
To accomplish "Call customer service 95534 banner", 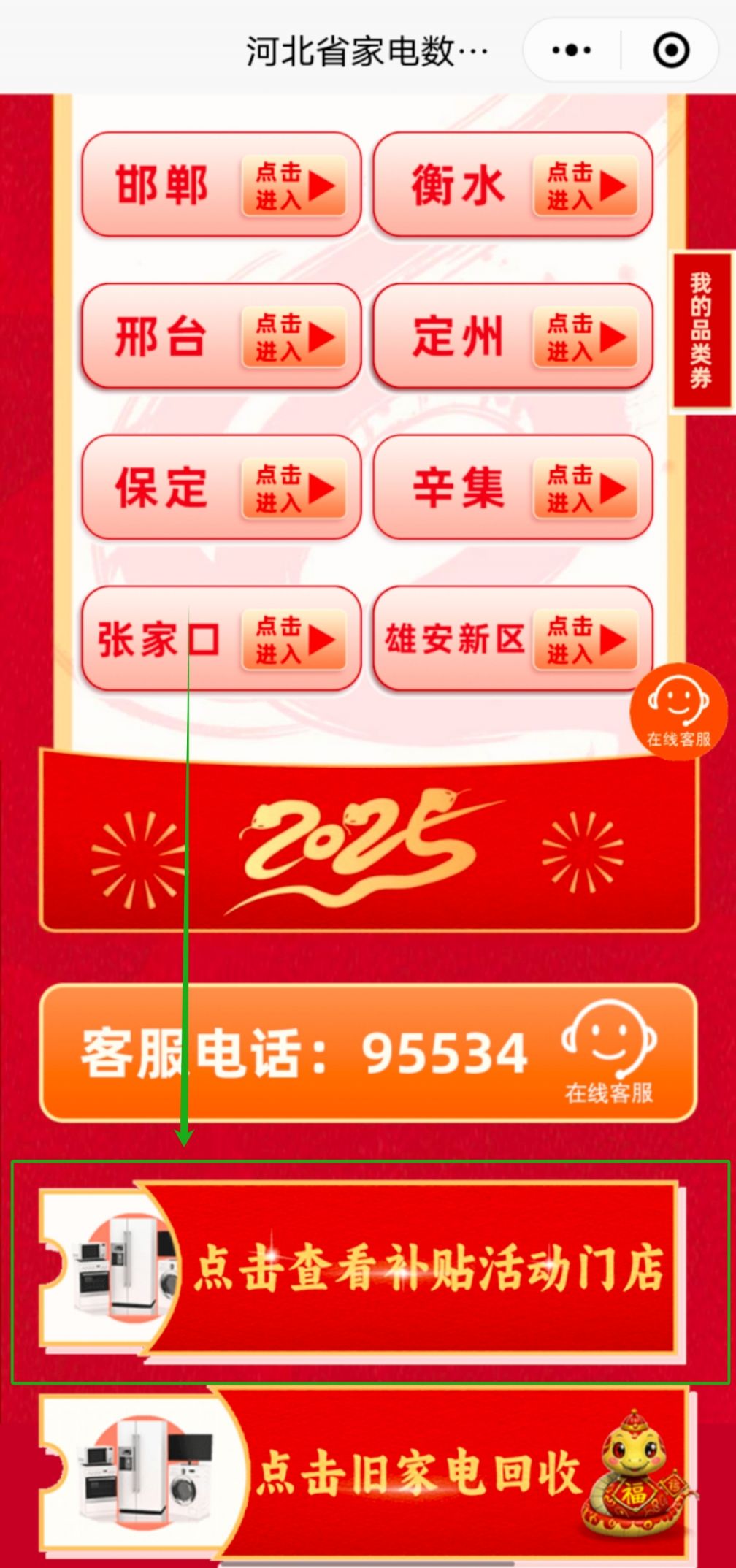I will click(368, 1053).
